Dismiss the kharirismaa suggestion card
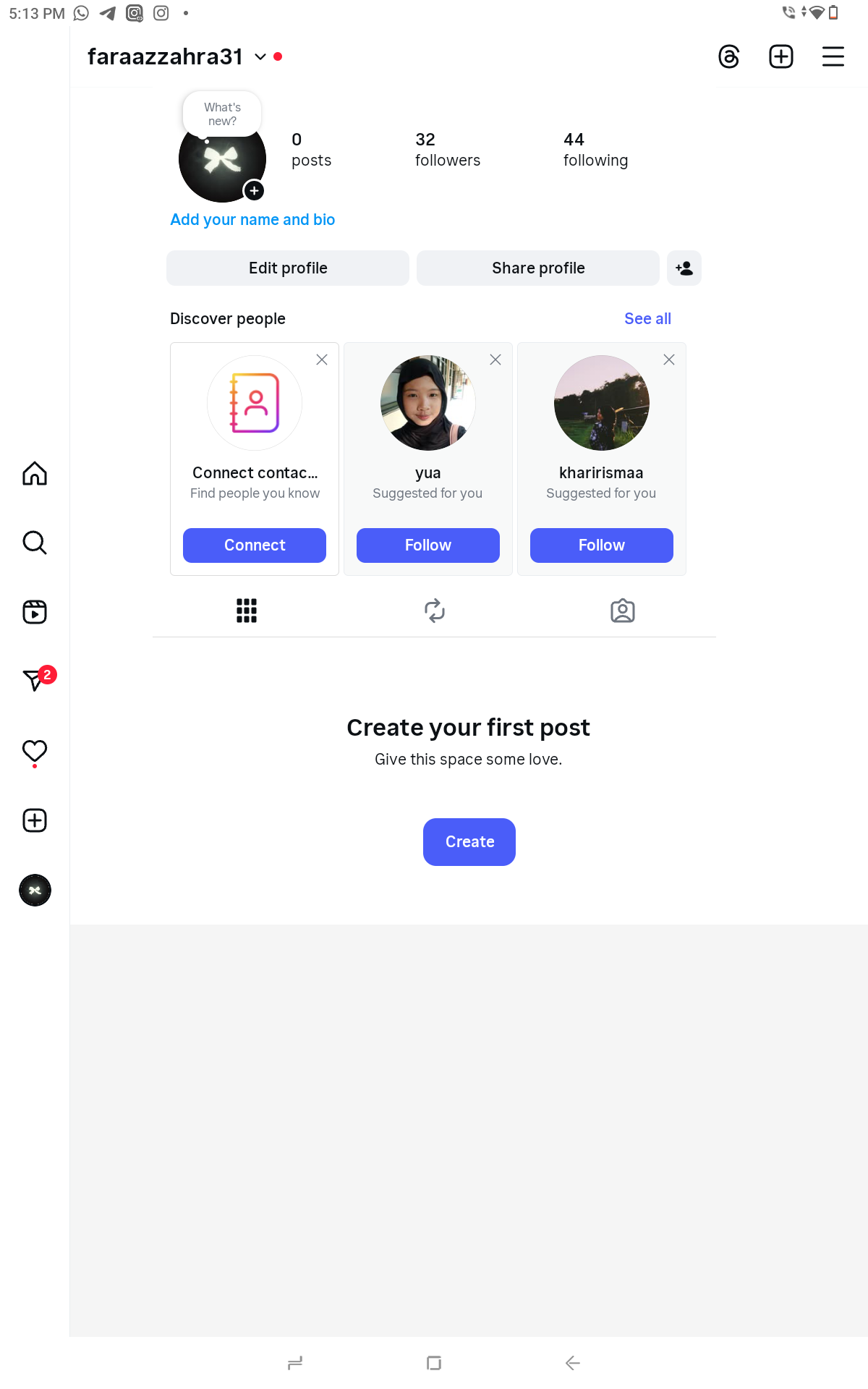 669,360
